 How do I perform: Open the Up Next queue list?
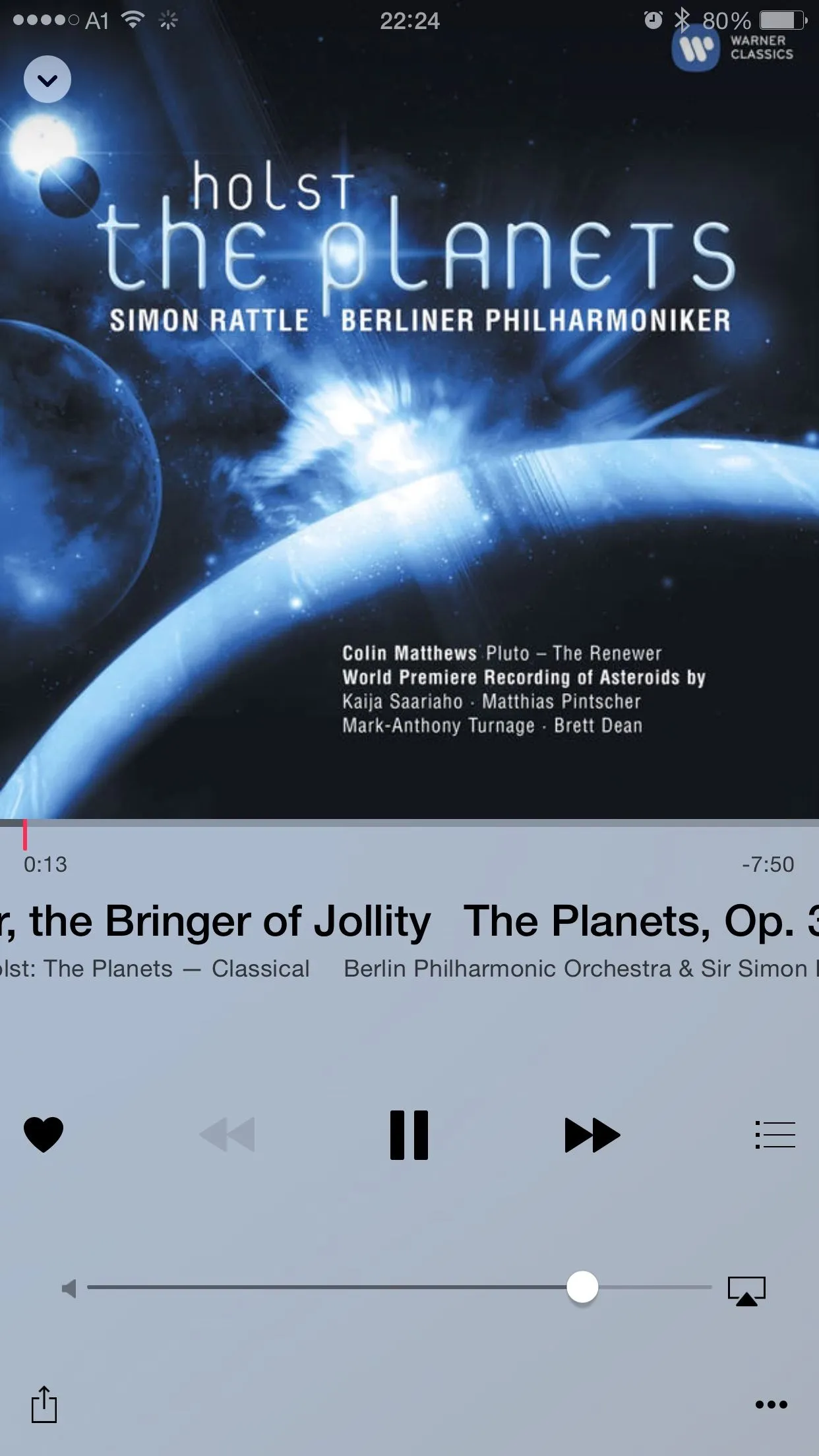tap(775, 1134)
